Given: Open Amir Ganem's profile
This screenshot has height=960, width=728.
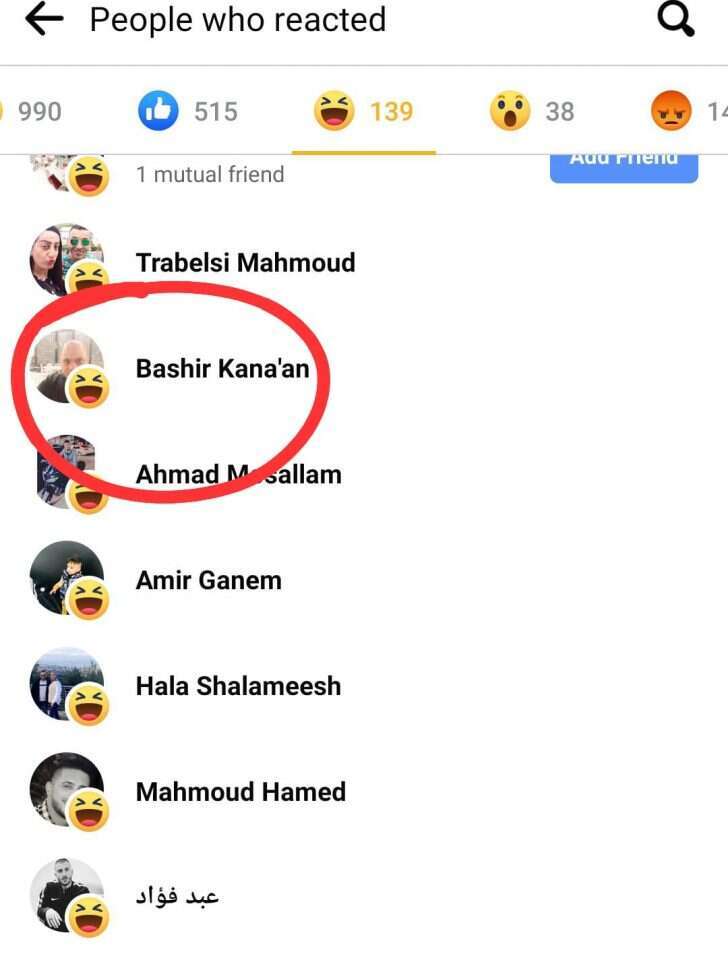Looking at the screenshot, I should pos(208,580).
